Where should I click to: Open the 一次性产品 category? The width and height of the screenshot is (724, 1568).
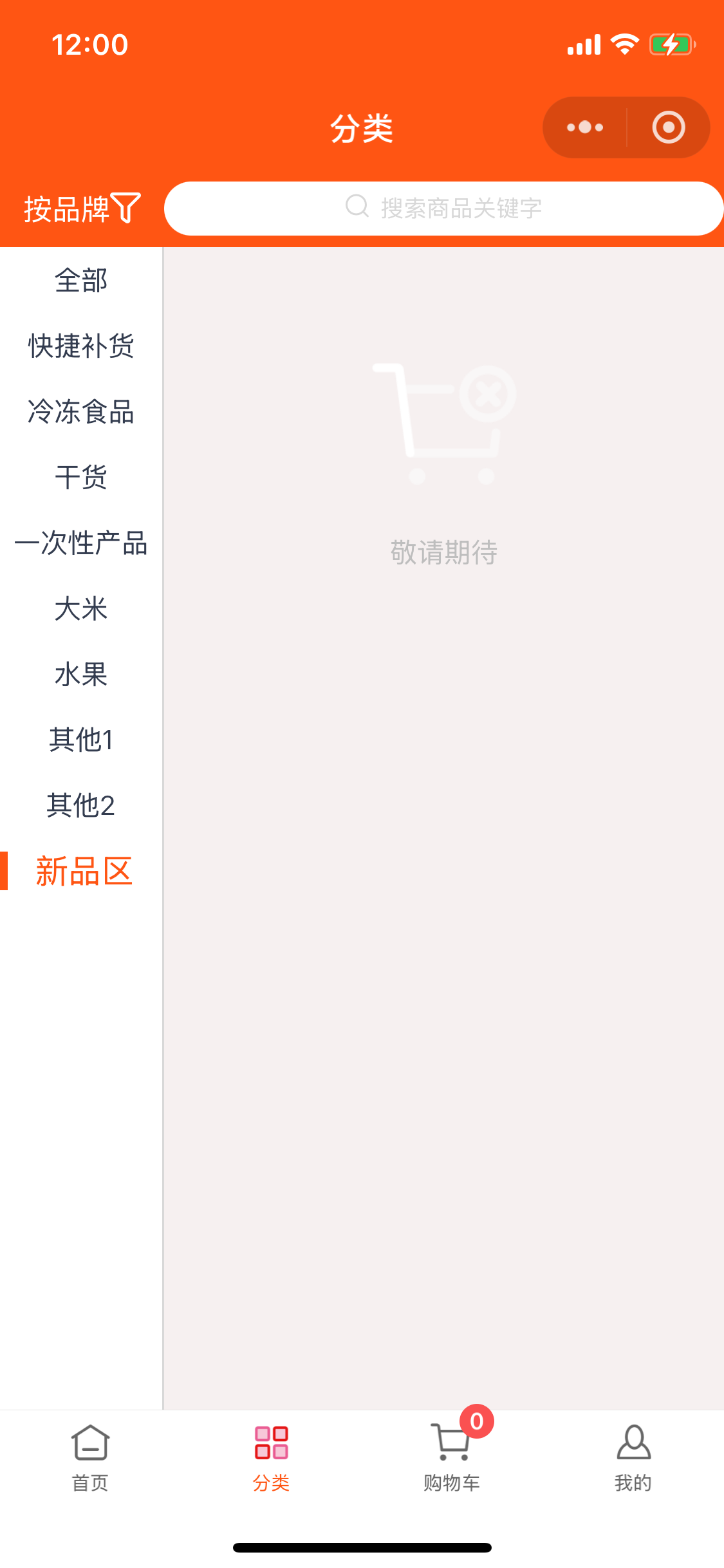[81, 543]
